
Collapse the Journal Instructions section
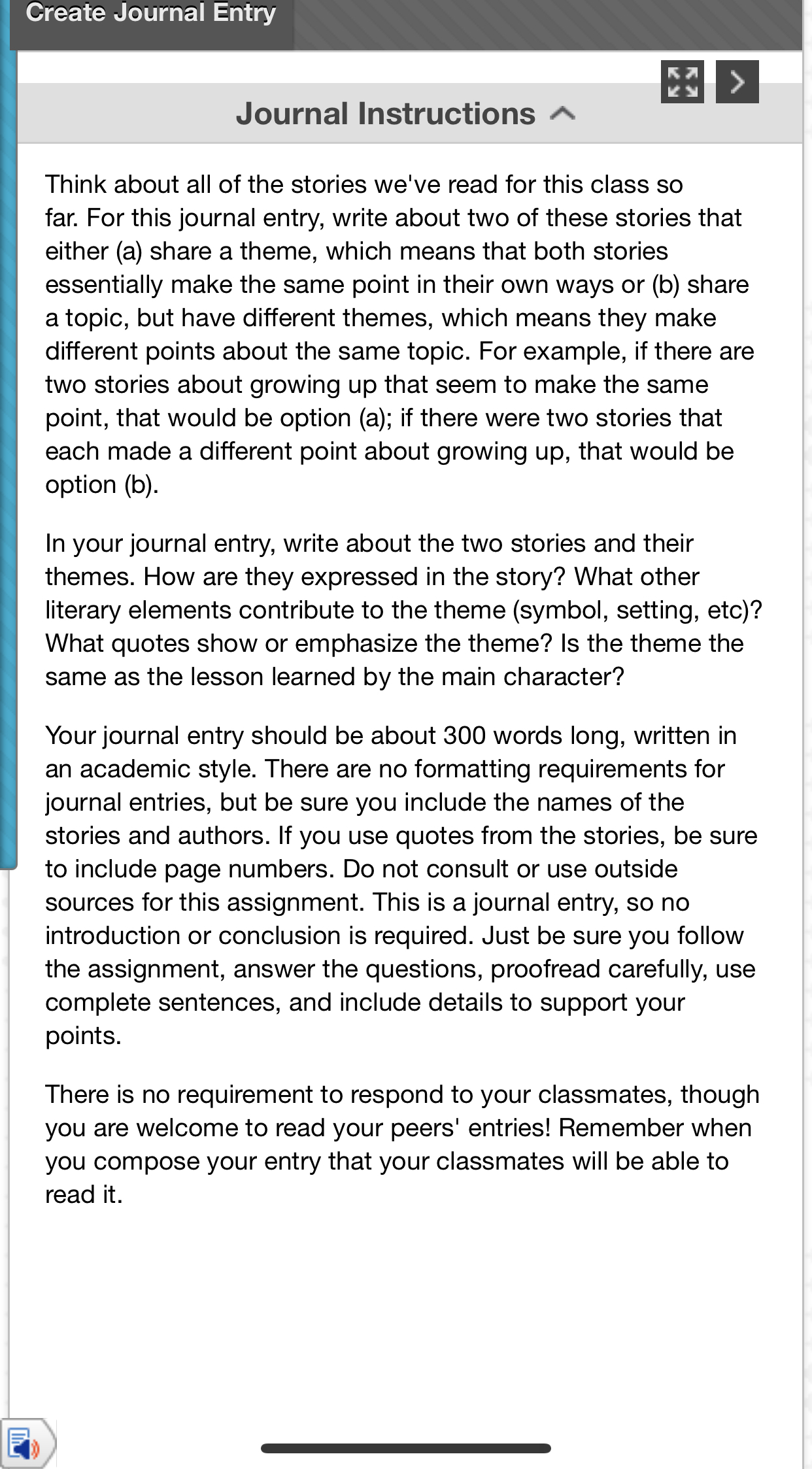562,114
